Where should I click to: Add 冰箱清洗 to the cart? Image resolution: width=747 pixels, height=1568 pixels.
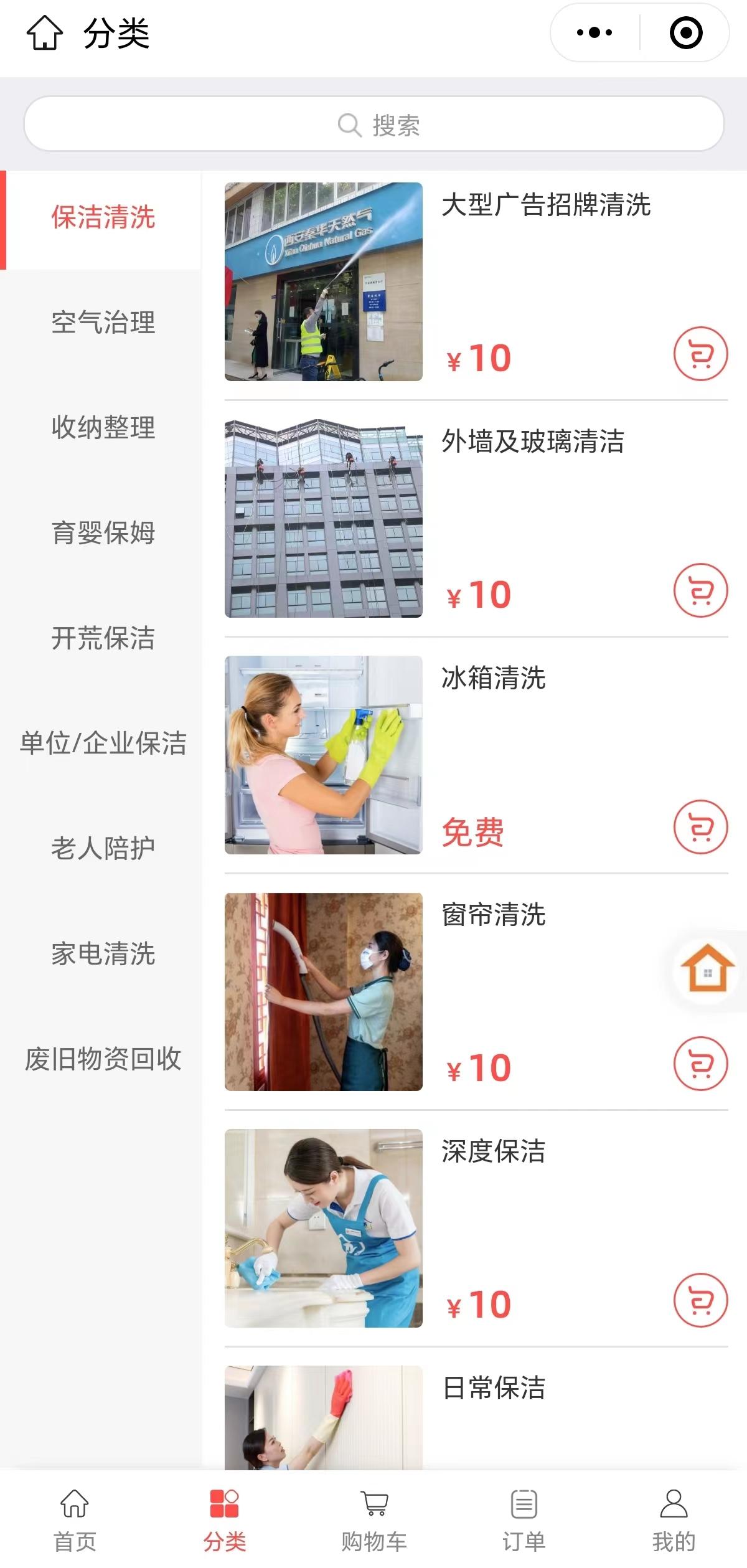700,827
